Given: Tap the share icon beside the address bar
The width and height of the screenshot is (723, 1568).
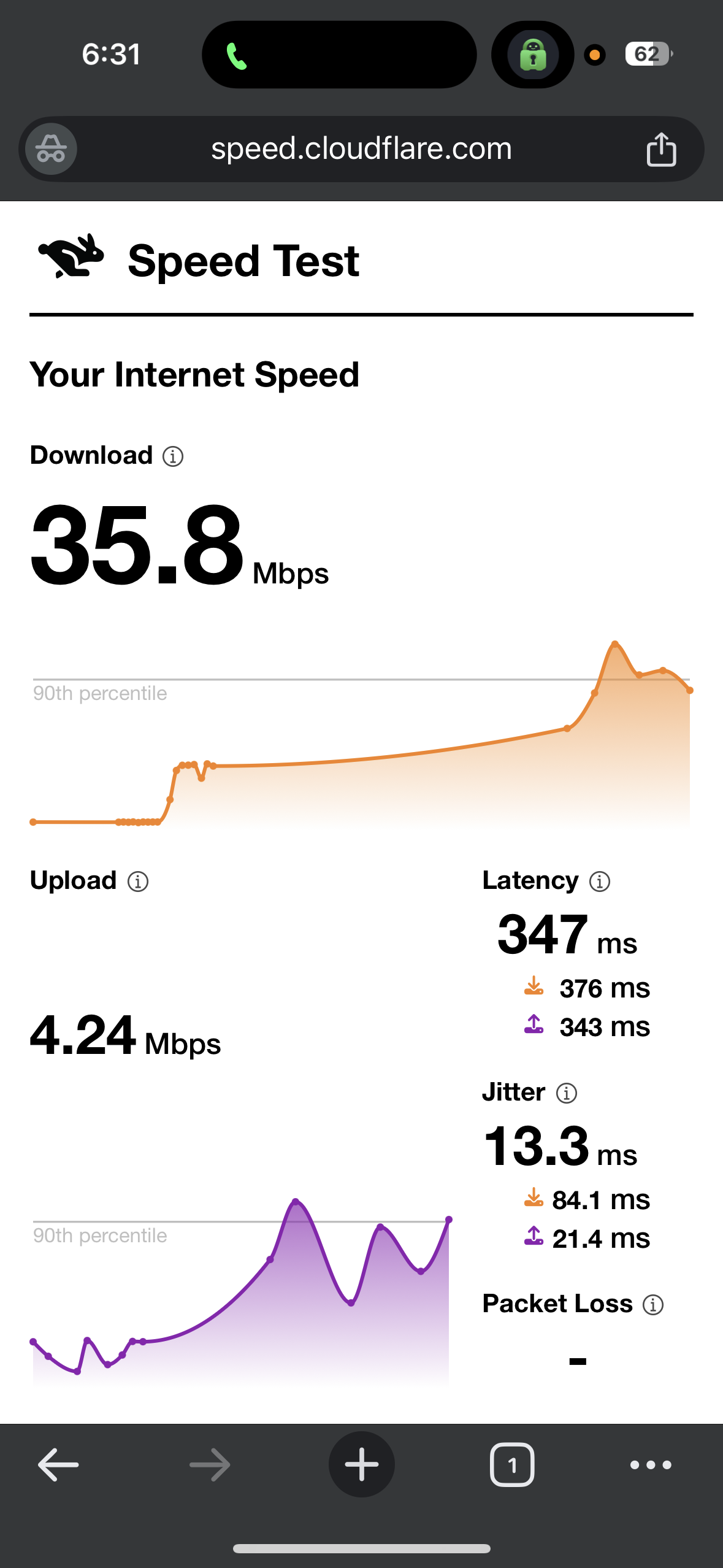Looking at the screenshot, I should tap(662, 148).
